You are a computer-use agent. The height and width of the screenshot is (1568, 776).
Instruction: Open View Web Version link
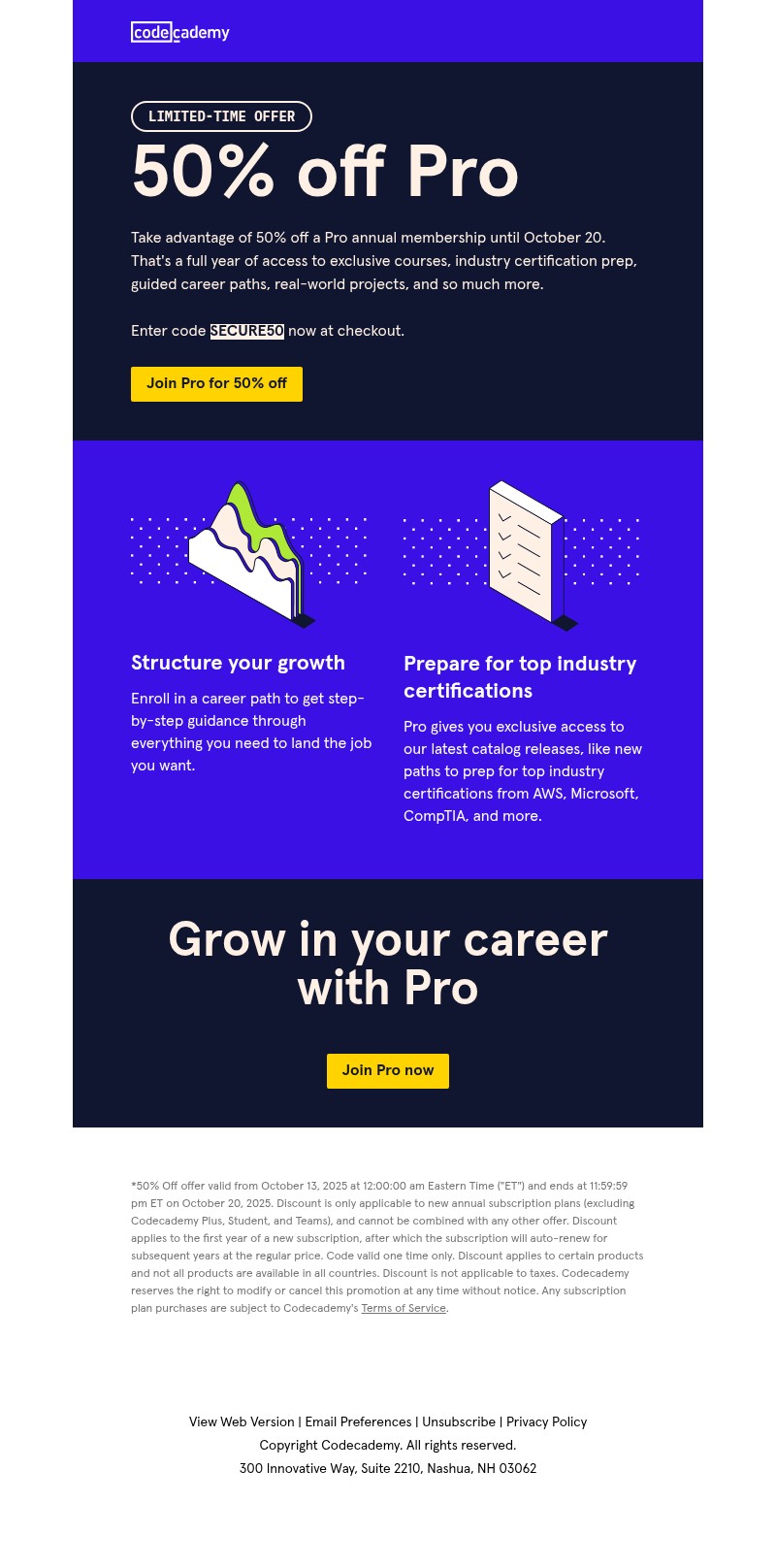(242, 1421)
